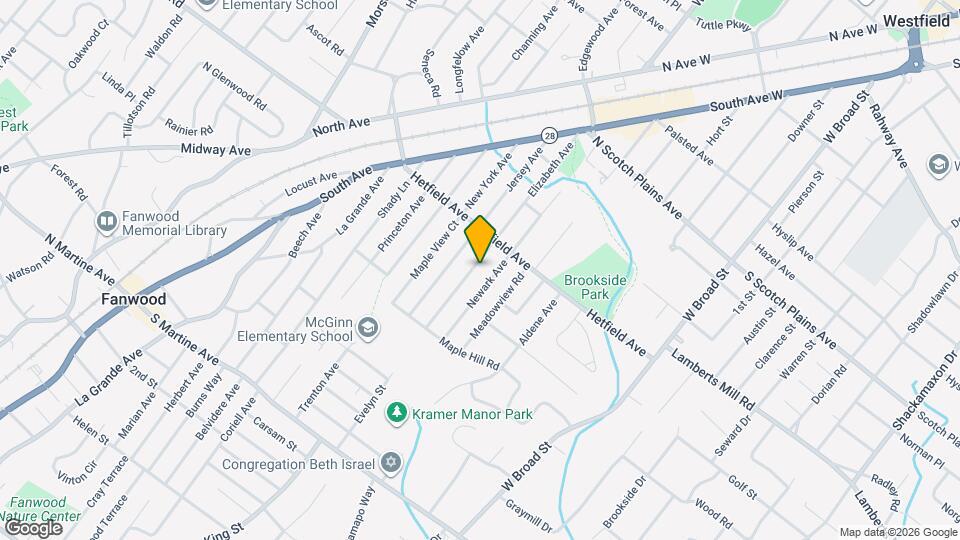The width and height of the screenshot is (960, 540).
Task: Open the Kramer Manor Park place icon
Action: click(x=398, y=413)
